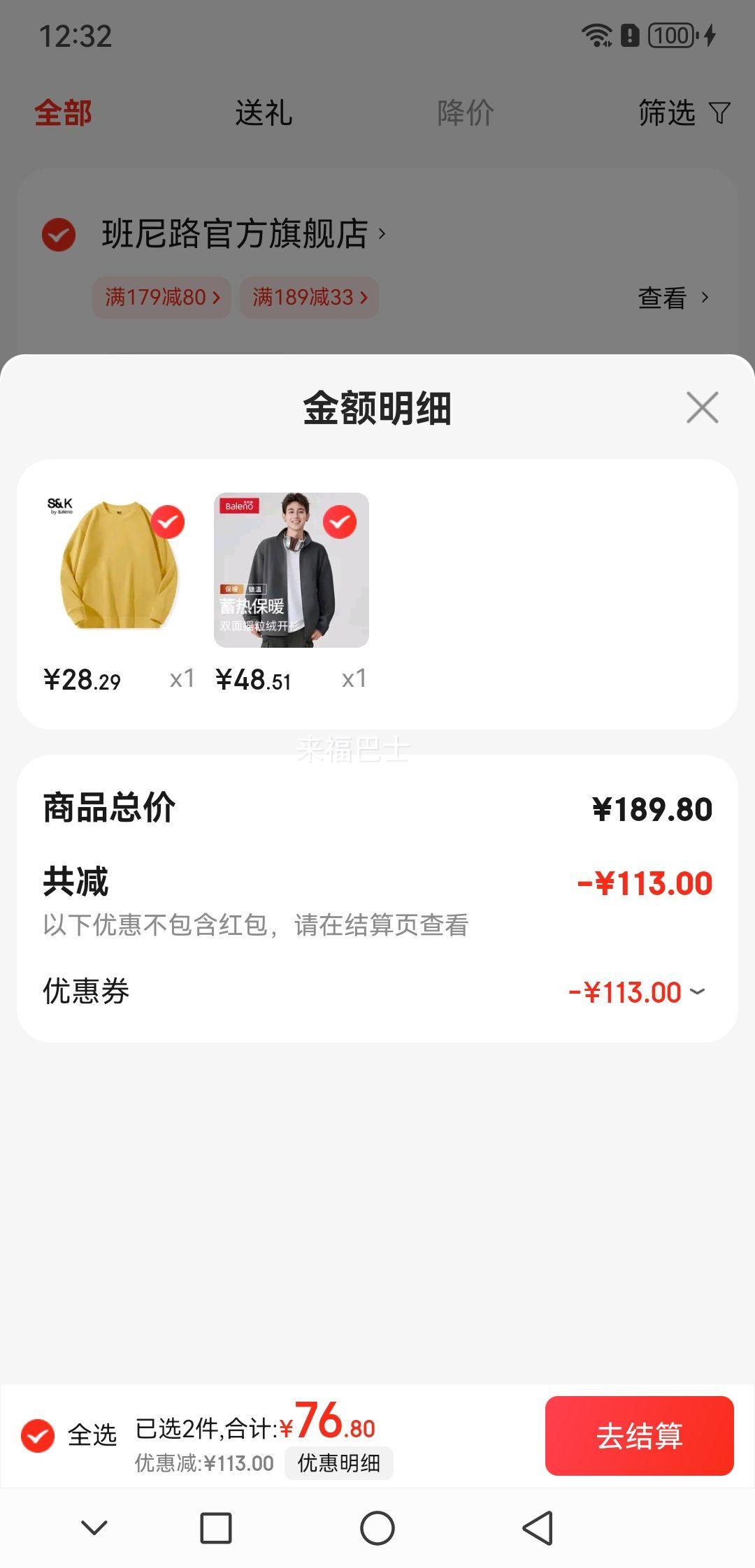Viewport: 755px width, 1568px height.
Task: Toggle the 全选 select-all checkbox
Action: (40, 1432)
